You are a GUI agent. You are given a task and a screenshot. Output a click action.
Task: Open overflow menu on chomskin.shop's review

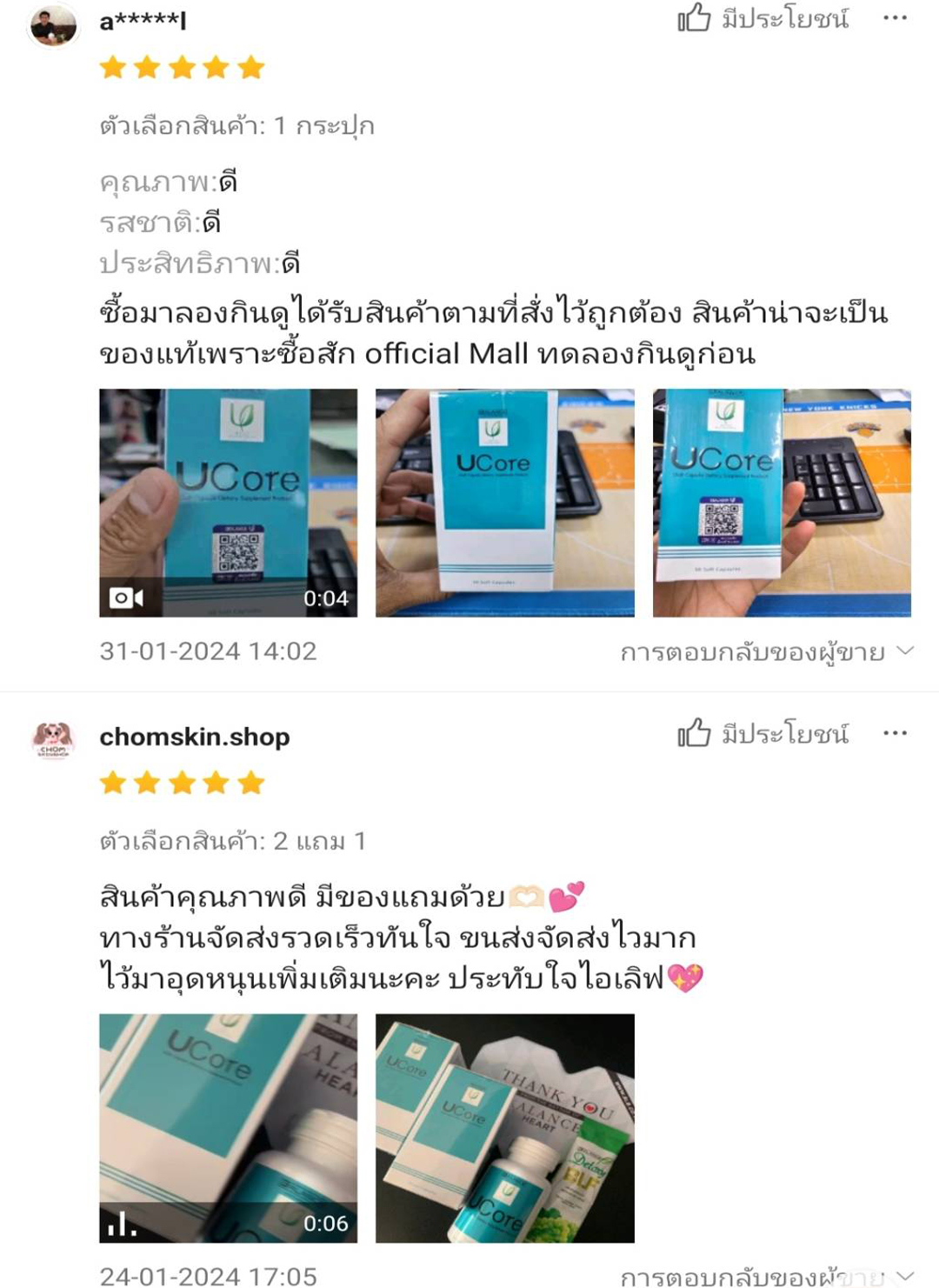[x=895, y=734]
